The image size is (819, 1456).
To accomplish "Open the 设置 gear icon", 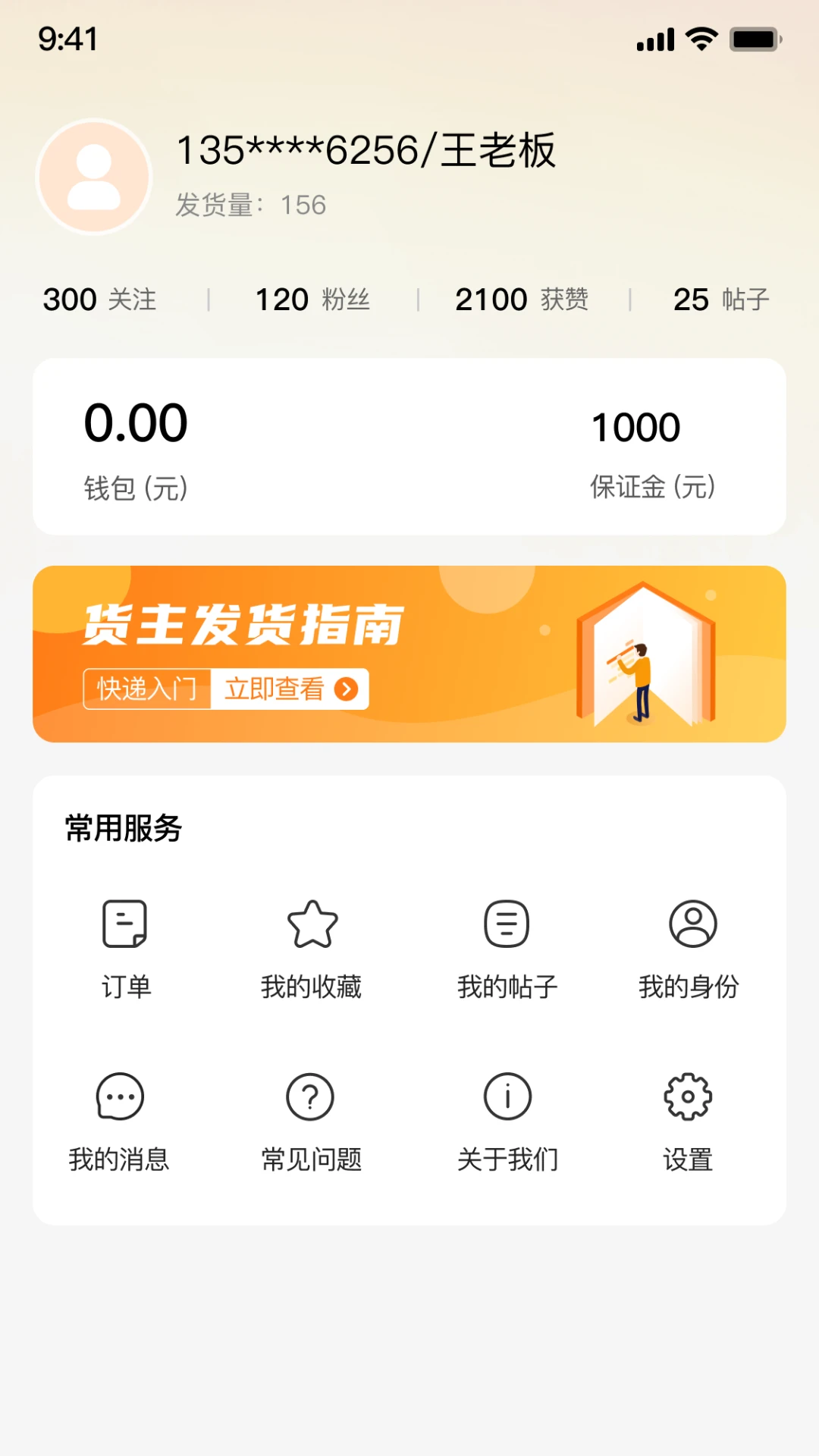I will coord(687,1097).
